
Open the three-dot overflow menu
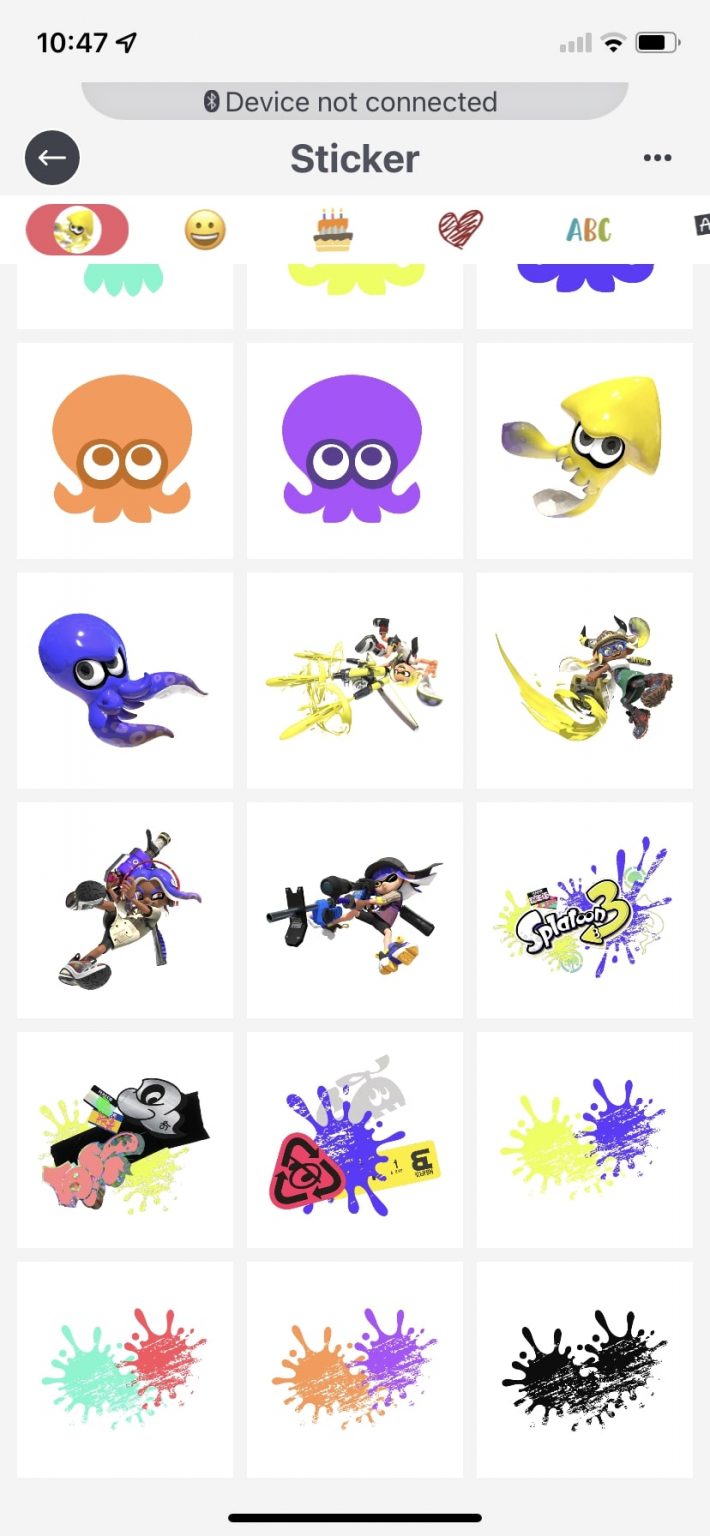[657, 158]
